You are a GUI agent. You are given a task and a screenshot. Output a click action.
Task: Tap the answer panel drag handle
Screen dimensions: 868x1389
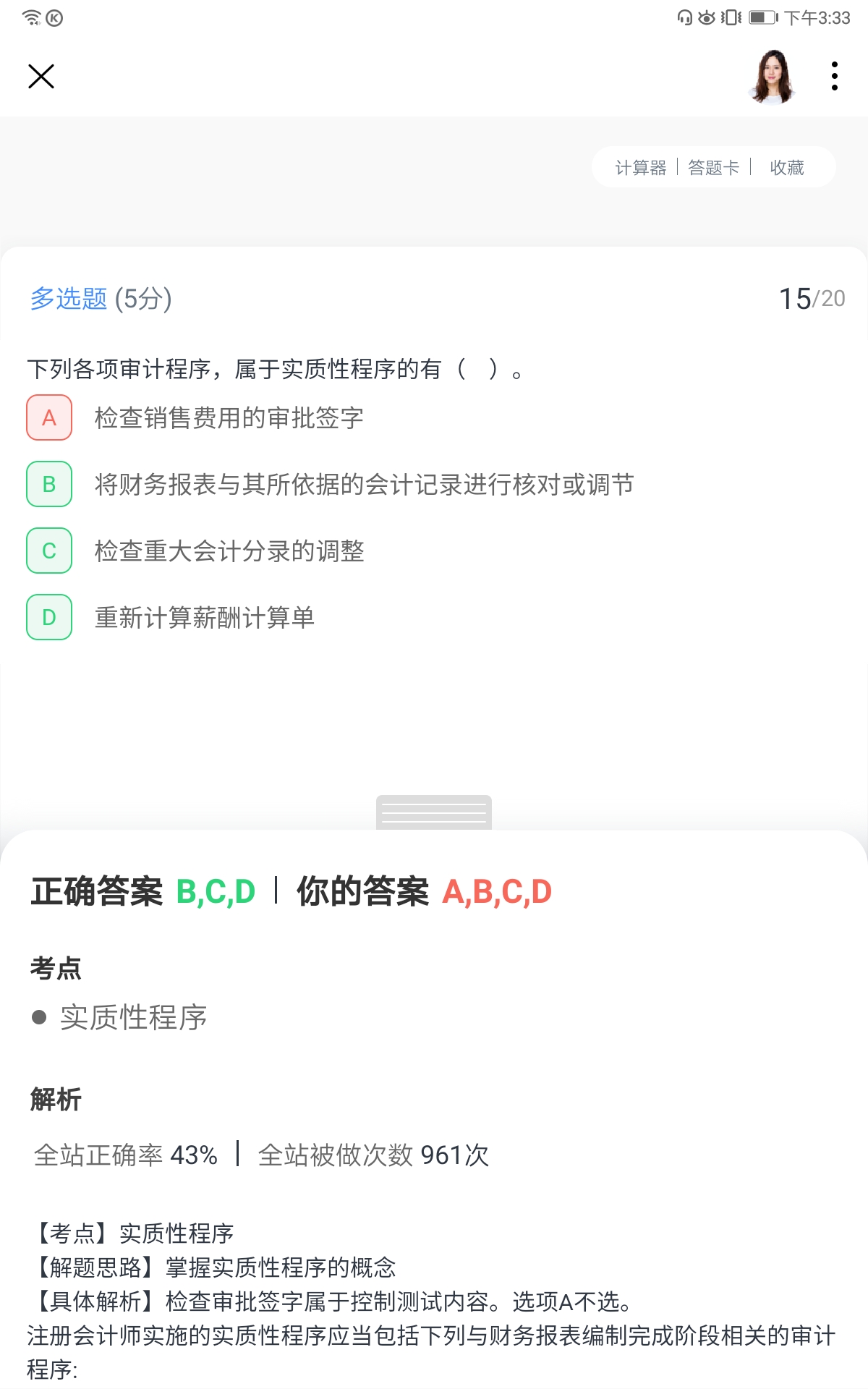[434, 812]
